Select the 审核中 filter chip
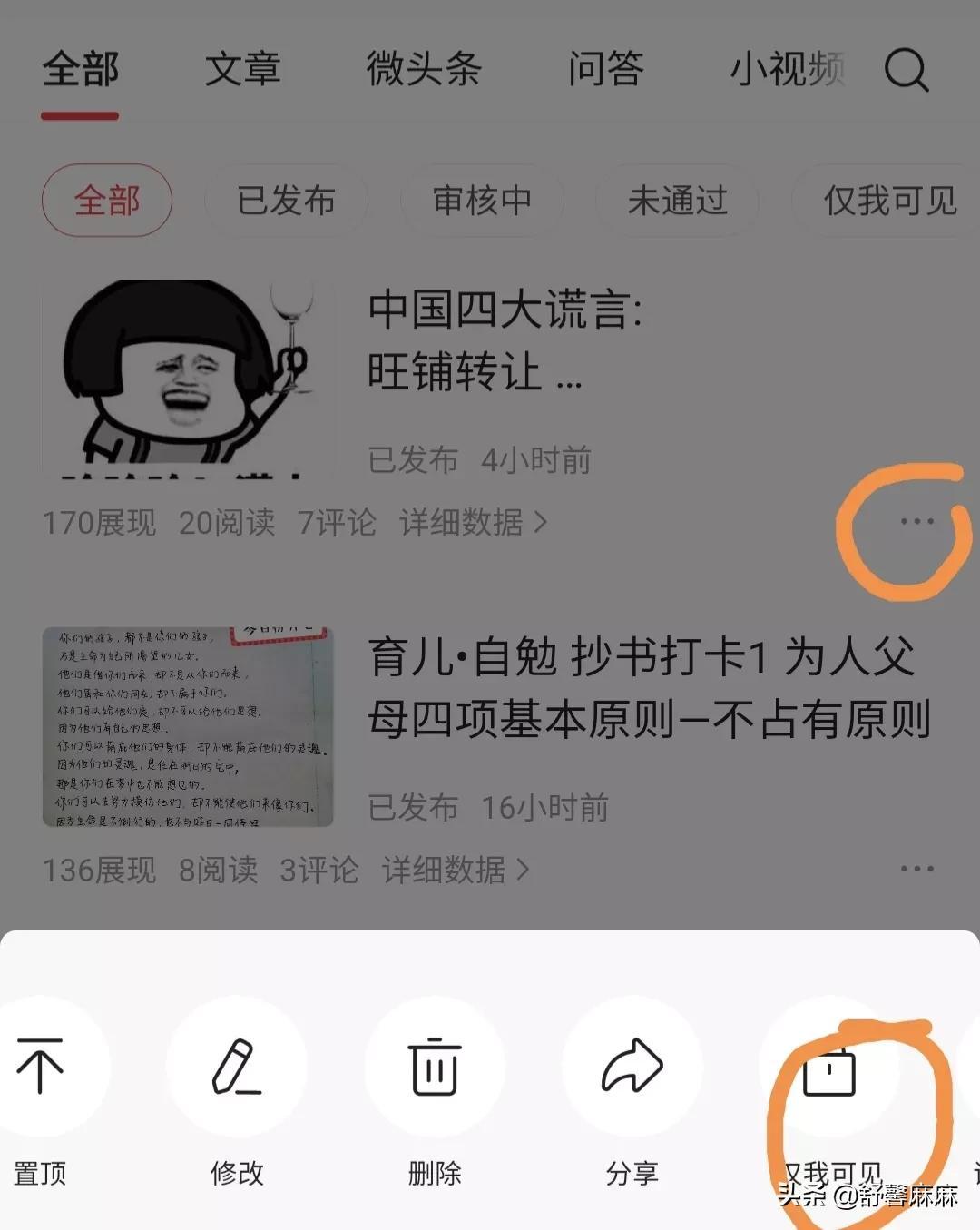The width and height of the screenshot is (980, 1230). 482,200
